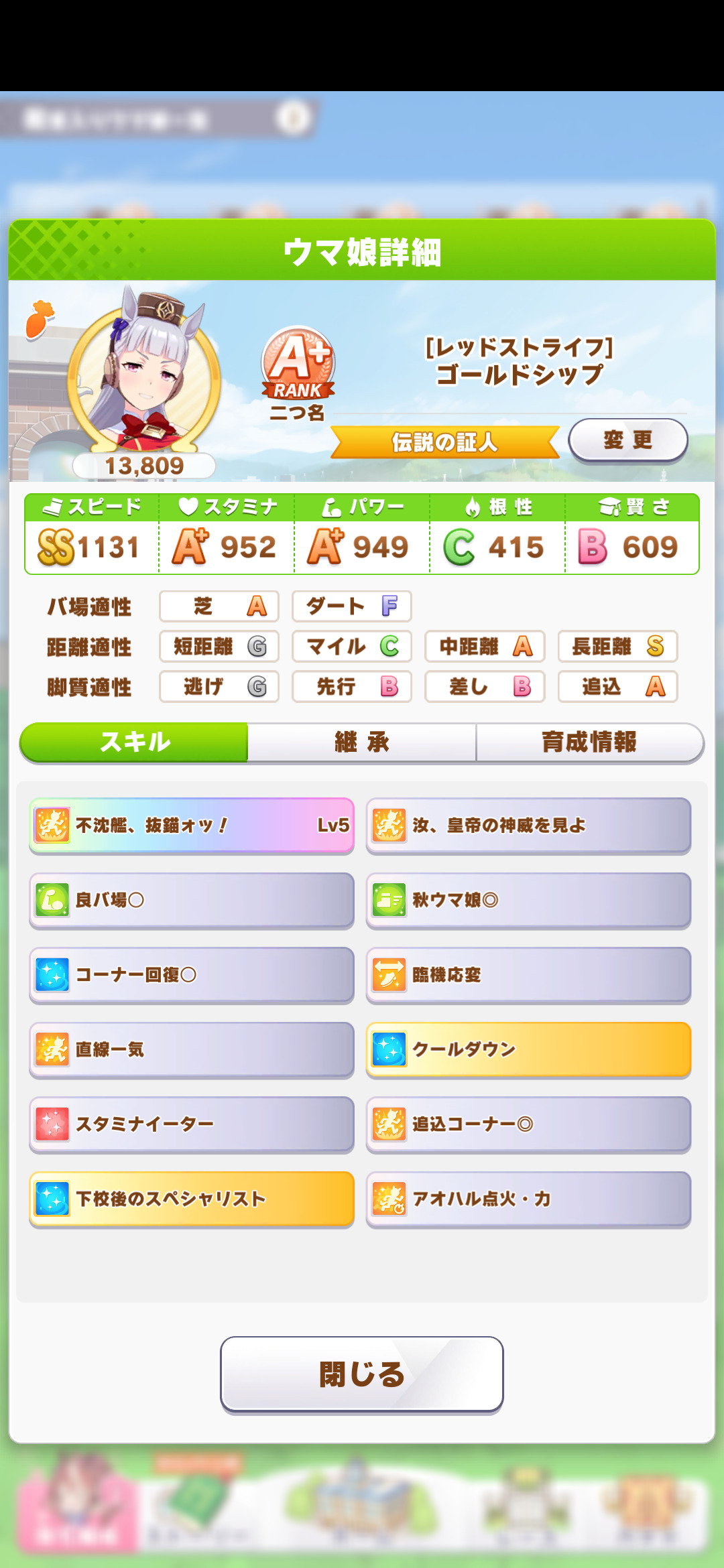Open the クールダウン skill

(x=528, y=1049)
